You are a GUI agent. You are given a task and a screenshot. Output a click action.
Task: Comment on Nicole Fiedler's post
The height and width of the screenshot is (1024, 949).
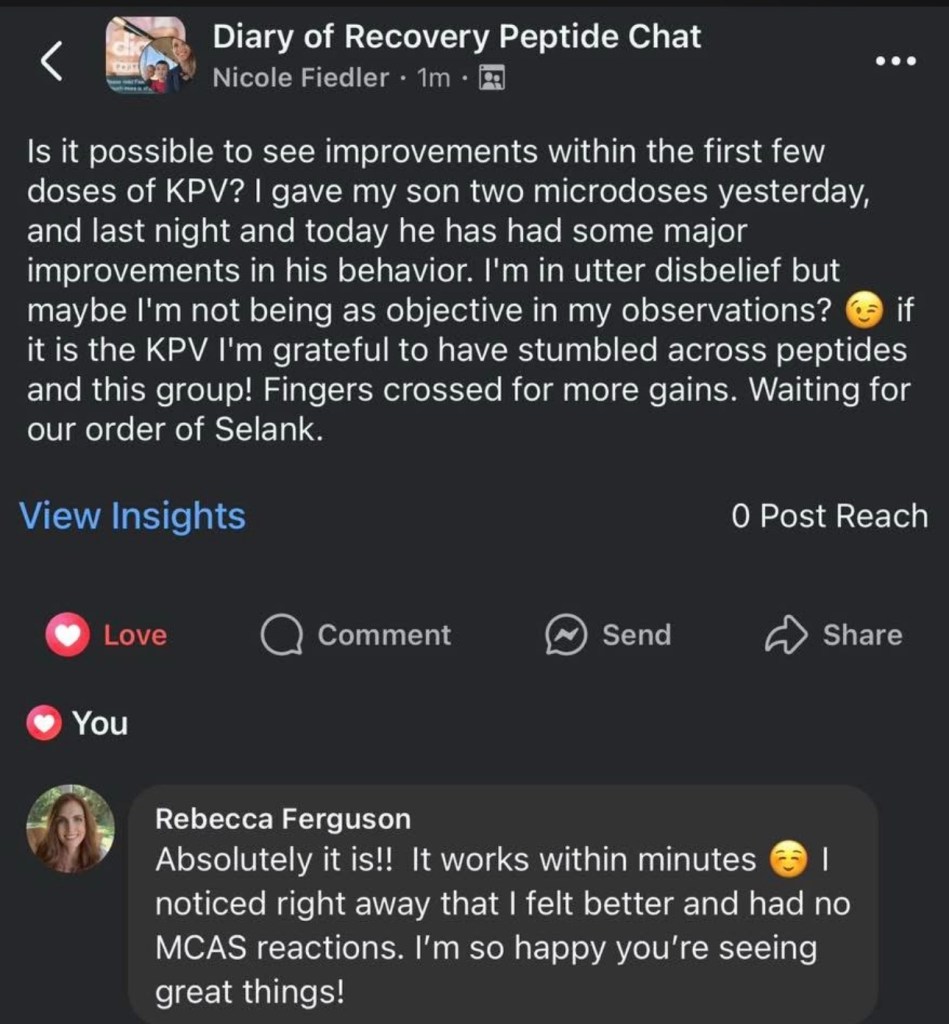(x=356, y=636)
